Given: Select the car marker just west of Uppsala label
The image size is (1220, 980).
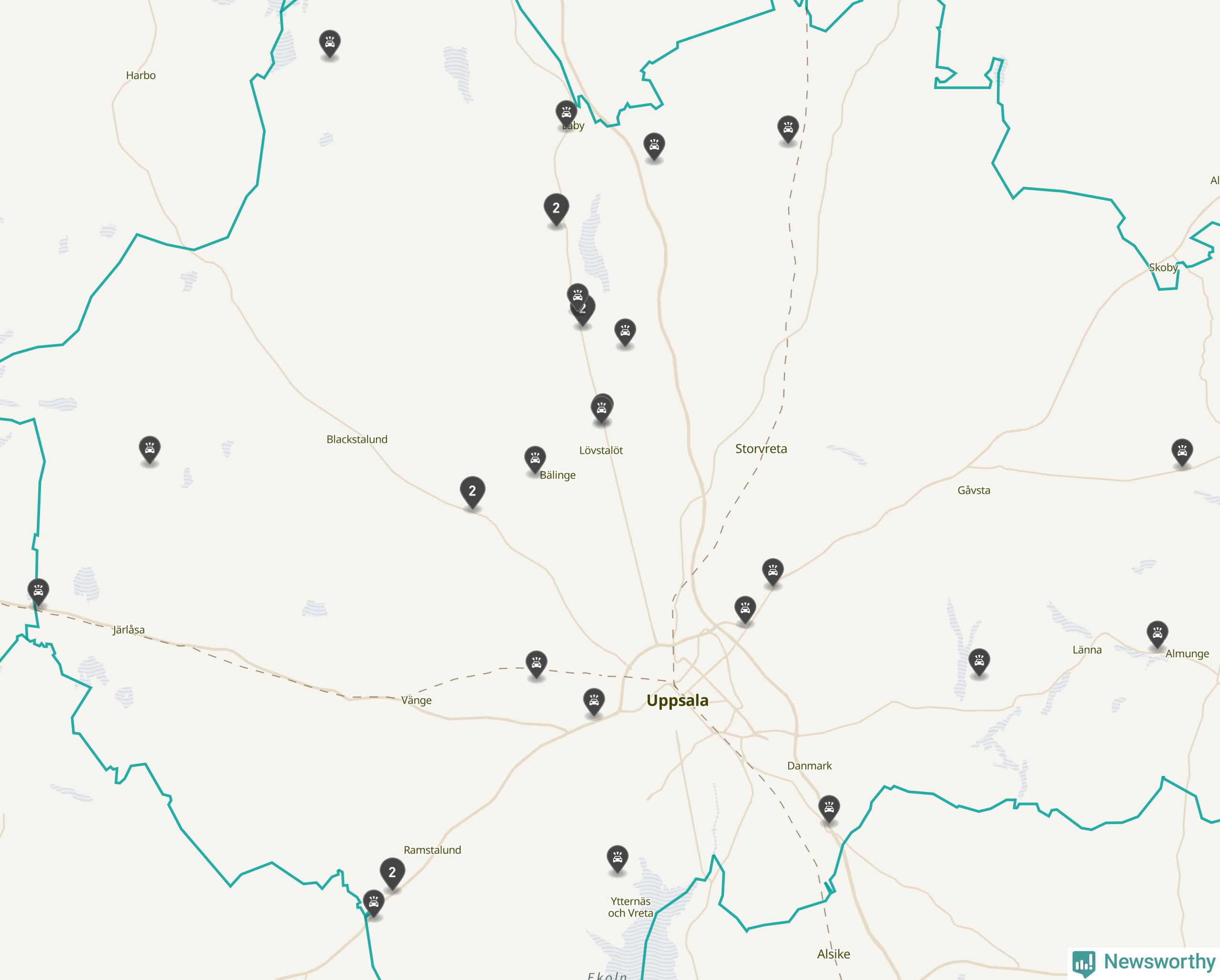Looking at the screenshot, I should coord(594,702).
